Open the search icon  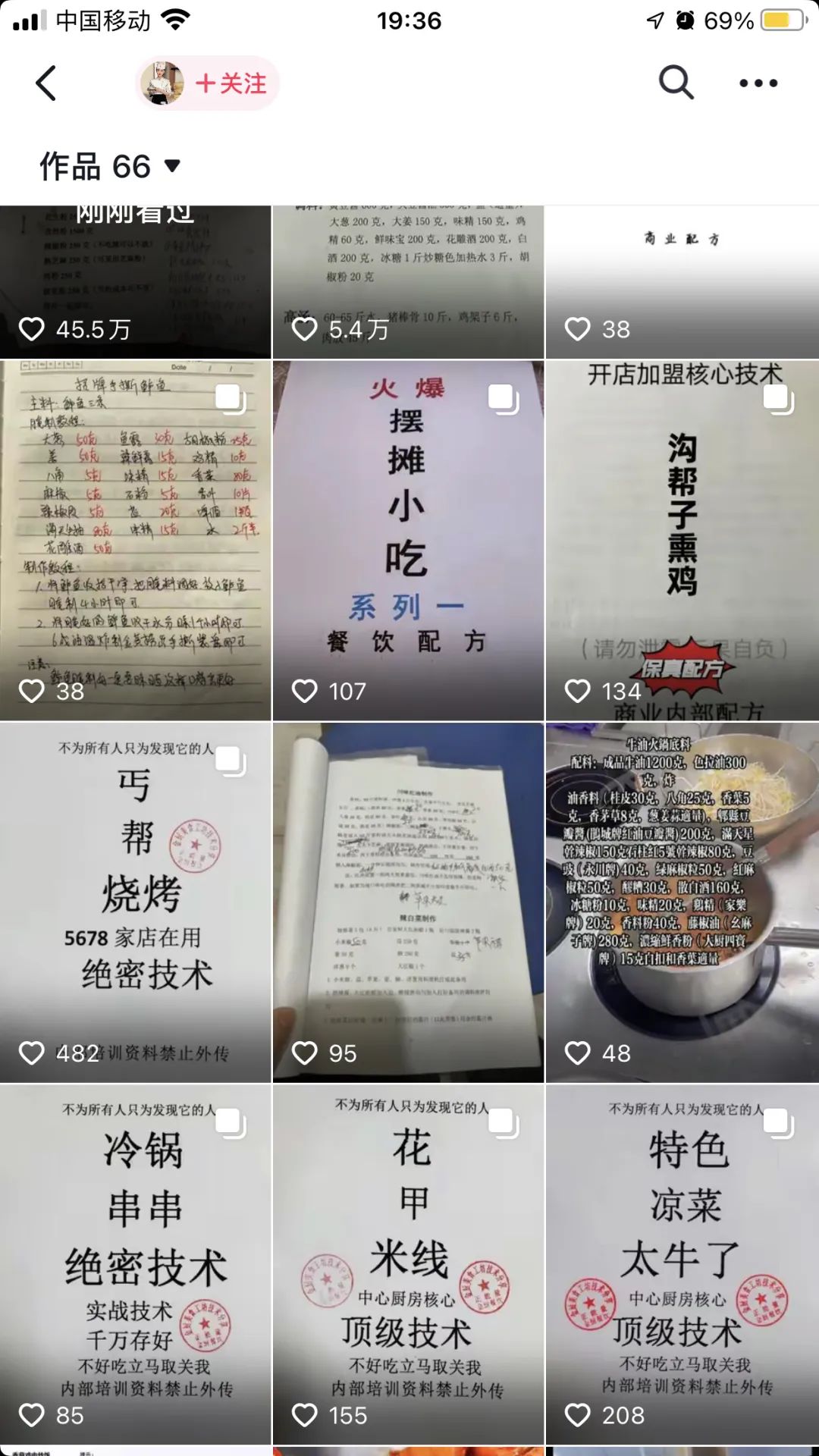click(x=676, y=83)
